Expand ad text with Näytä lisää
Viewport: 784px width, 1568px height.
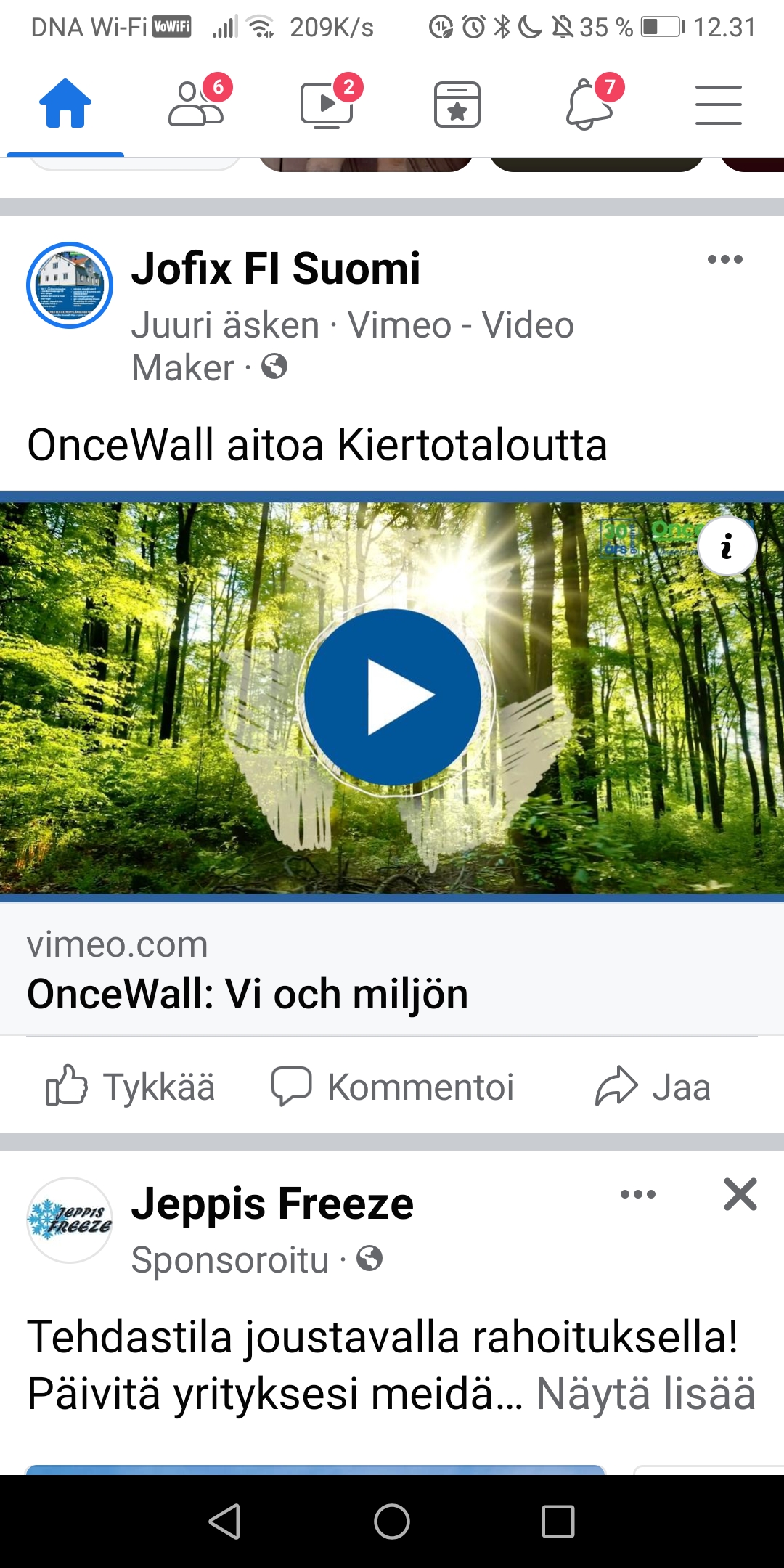pyautogui.click(x=645, y=1394)
